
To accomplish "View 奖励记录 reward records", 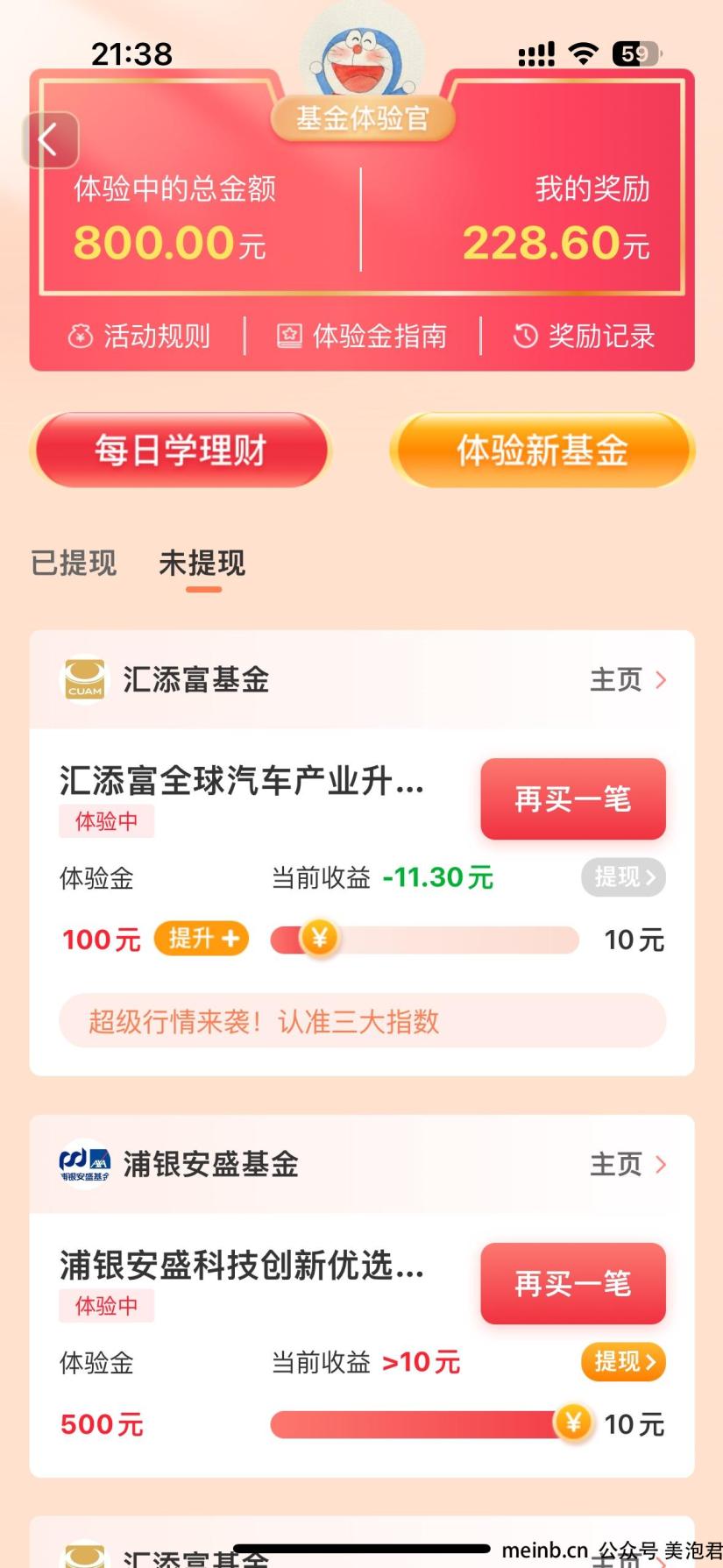I will tap(585, 337).
